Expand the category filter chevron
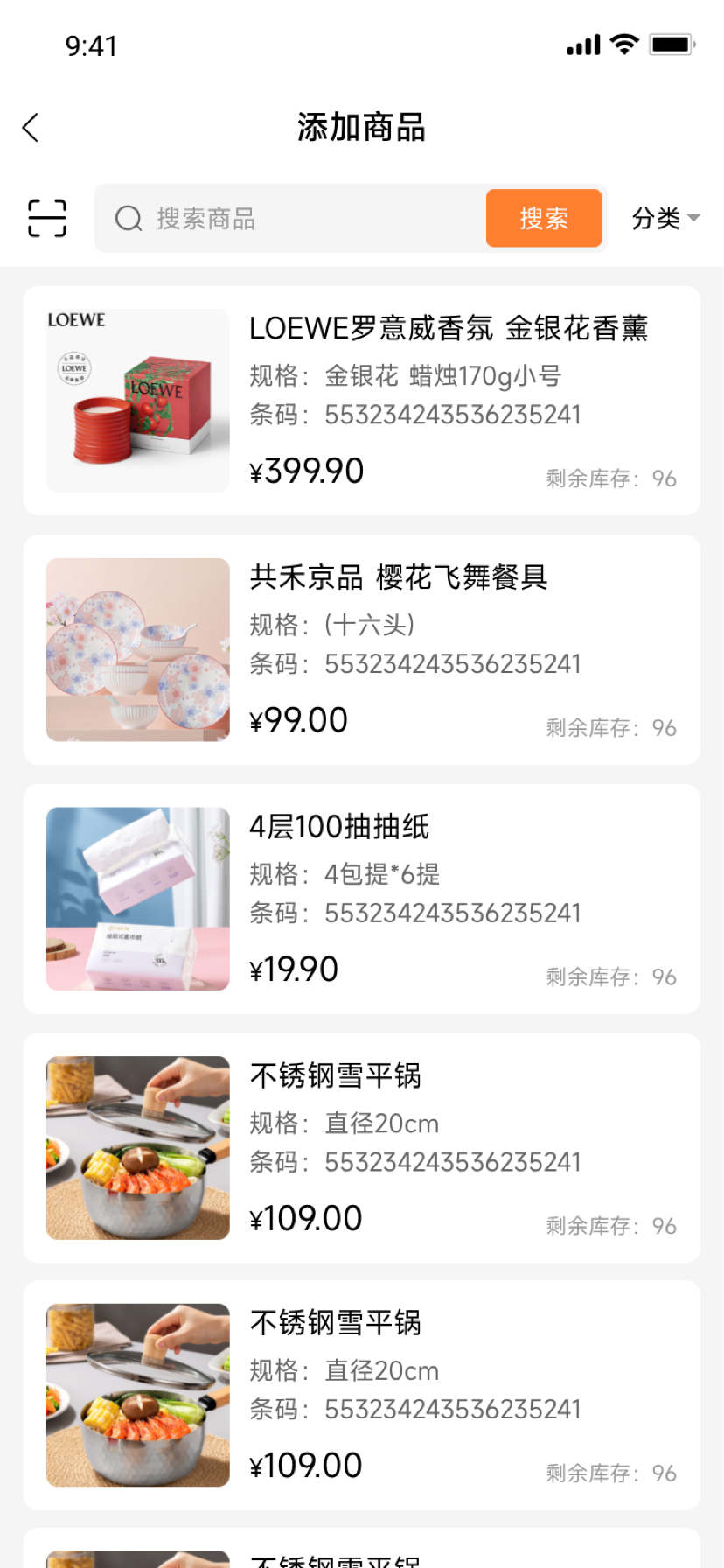724x1568 pixels. (x=692, y=218)
